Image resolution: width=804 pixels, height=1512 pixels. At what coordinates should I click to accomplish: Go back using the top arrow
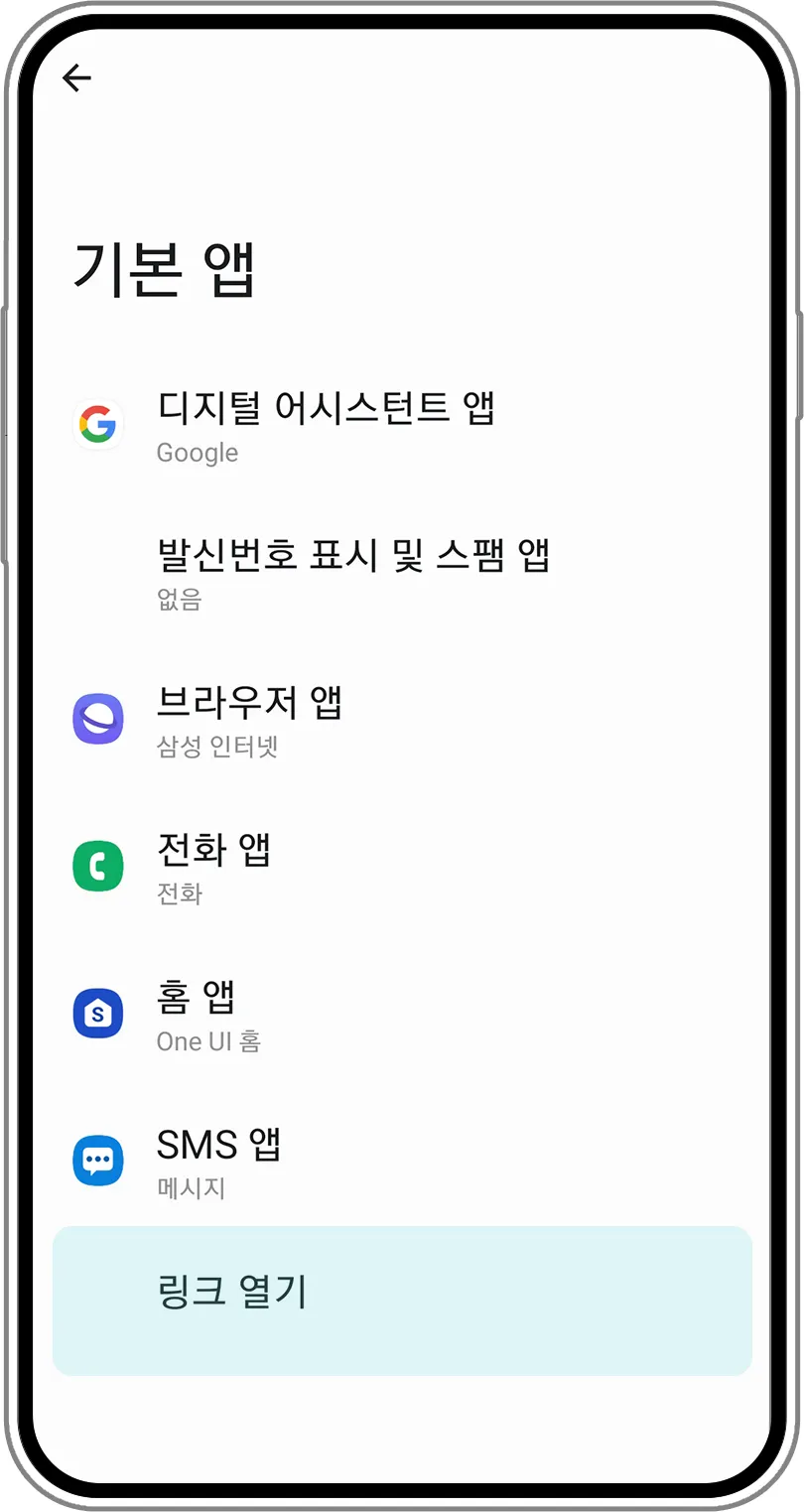click(x=76, y=78)
